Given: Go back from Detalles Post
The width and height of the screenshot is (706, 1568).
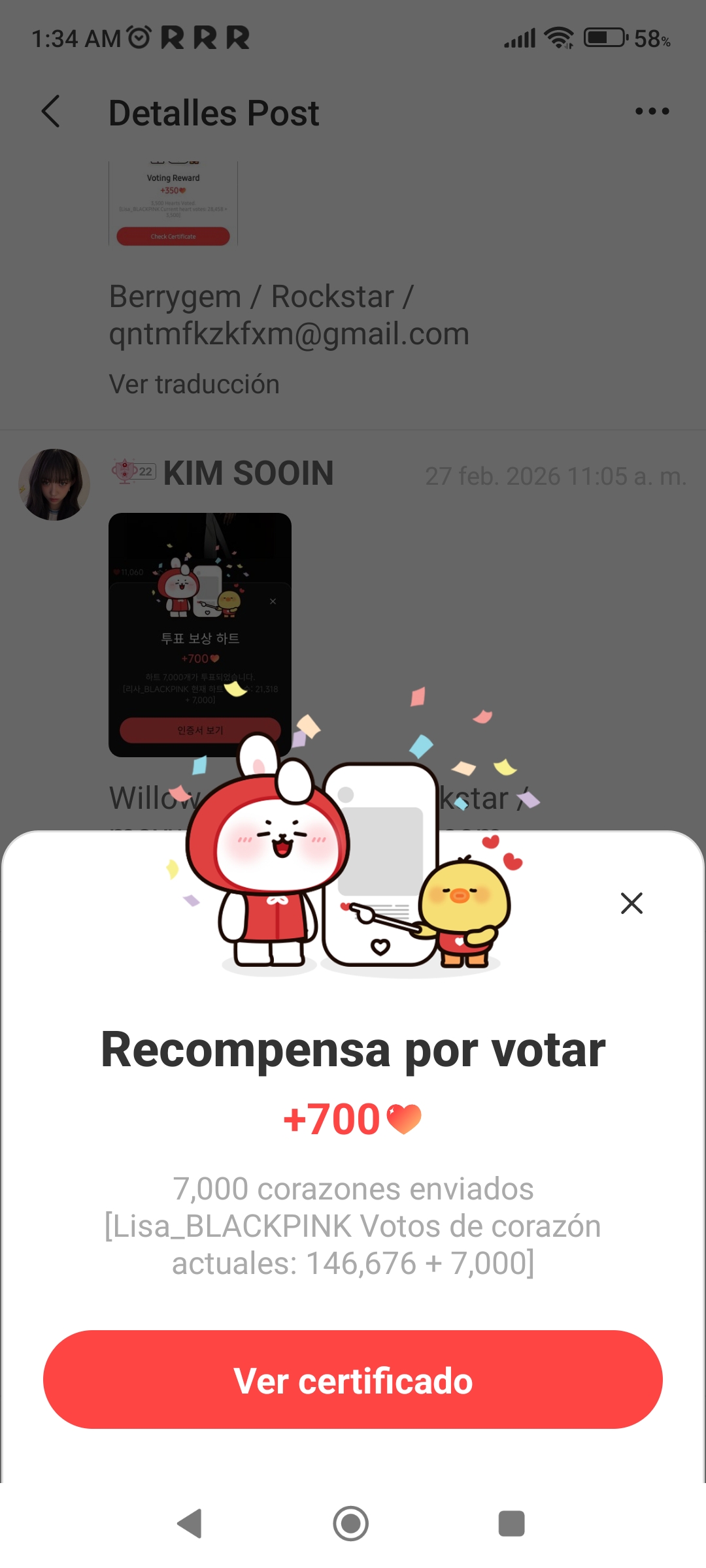Looking at the screenshot, I should (51, 112).
